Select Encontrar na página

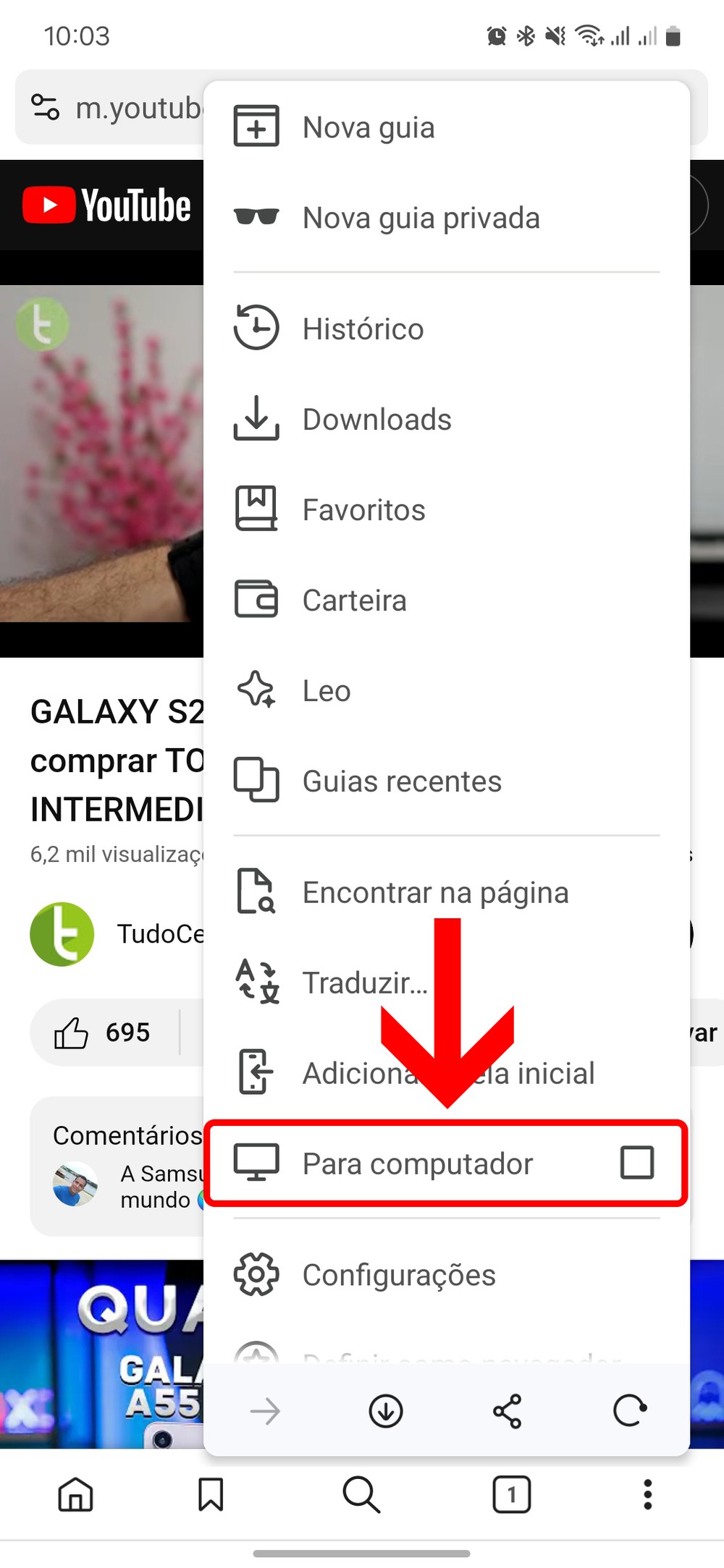[x=434, y=893]
